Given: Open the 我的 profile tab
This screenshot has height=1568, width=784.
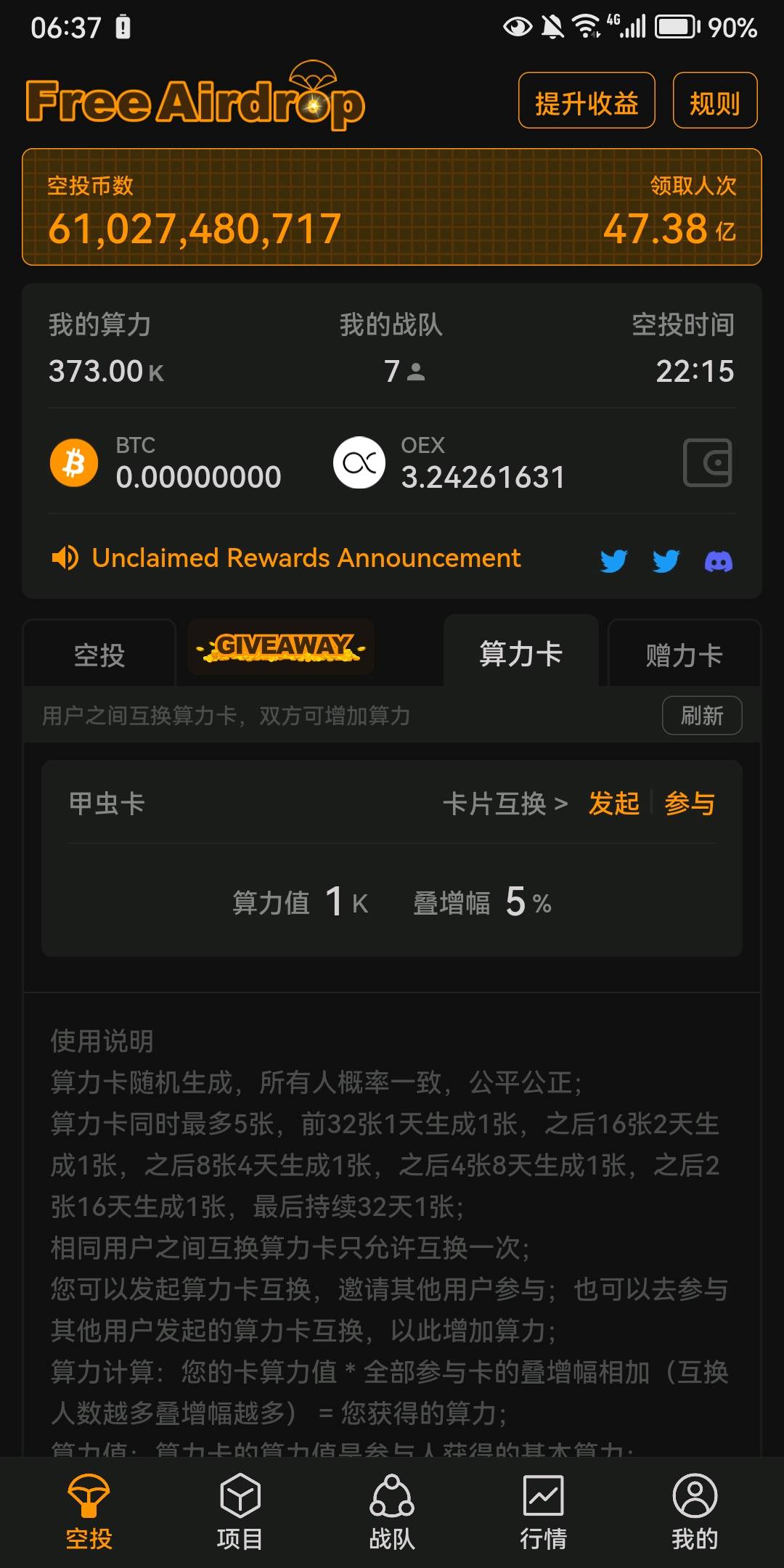Looking at the screenshot, I should click(x=695, y=1511).
